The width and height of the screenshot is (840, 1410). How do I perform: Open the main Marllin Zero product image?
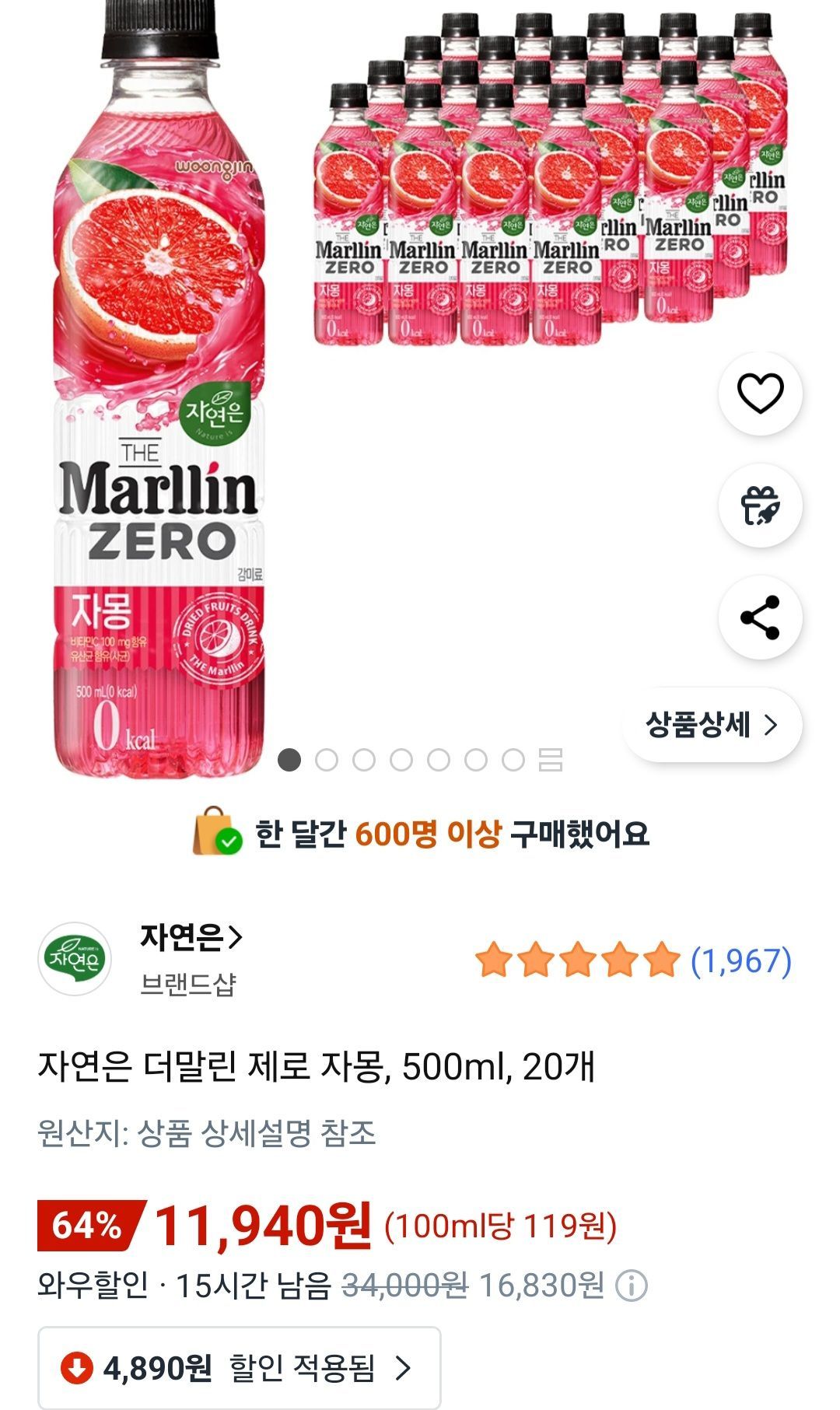coord(159,389)
